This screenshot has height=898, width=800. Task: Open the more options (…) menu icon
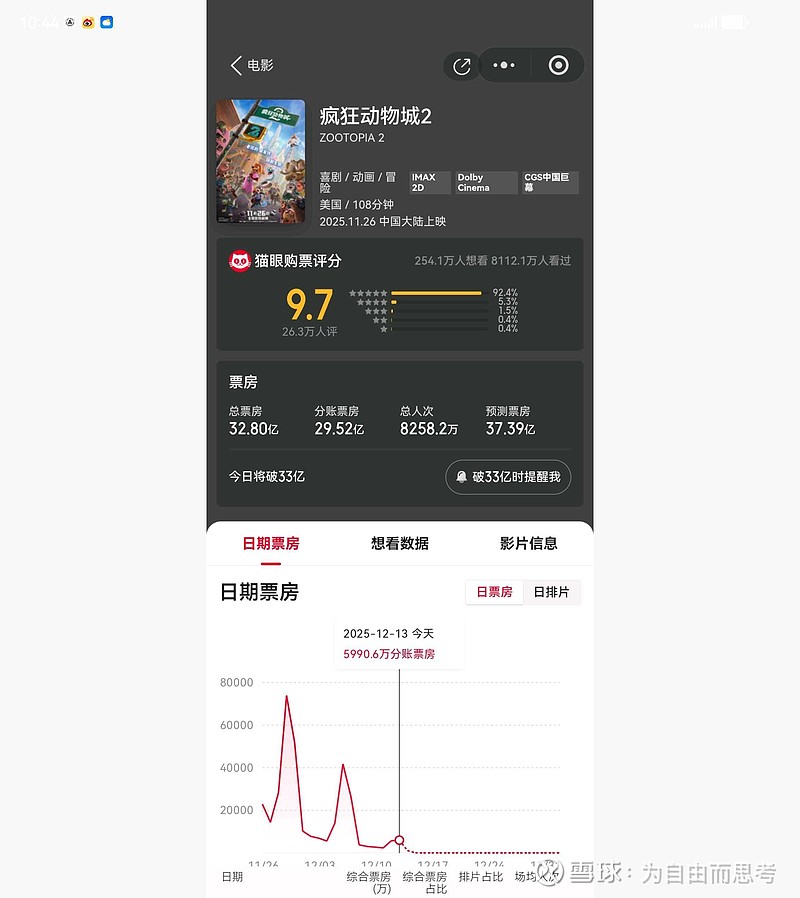[x=504, y=65]
